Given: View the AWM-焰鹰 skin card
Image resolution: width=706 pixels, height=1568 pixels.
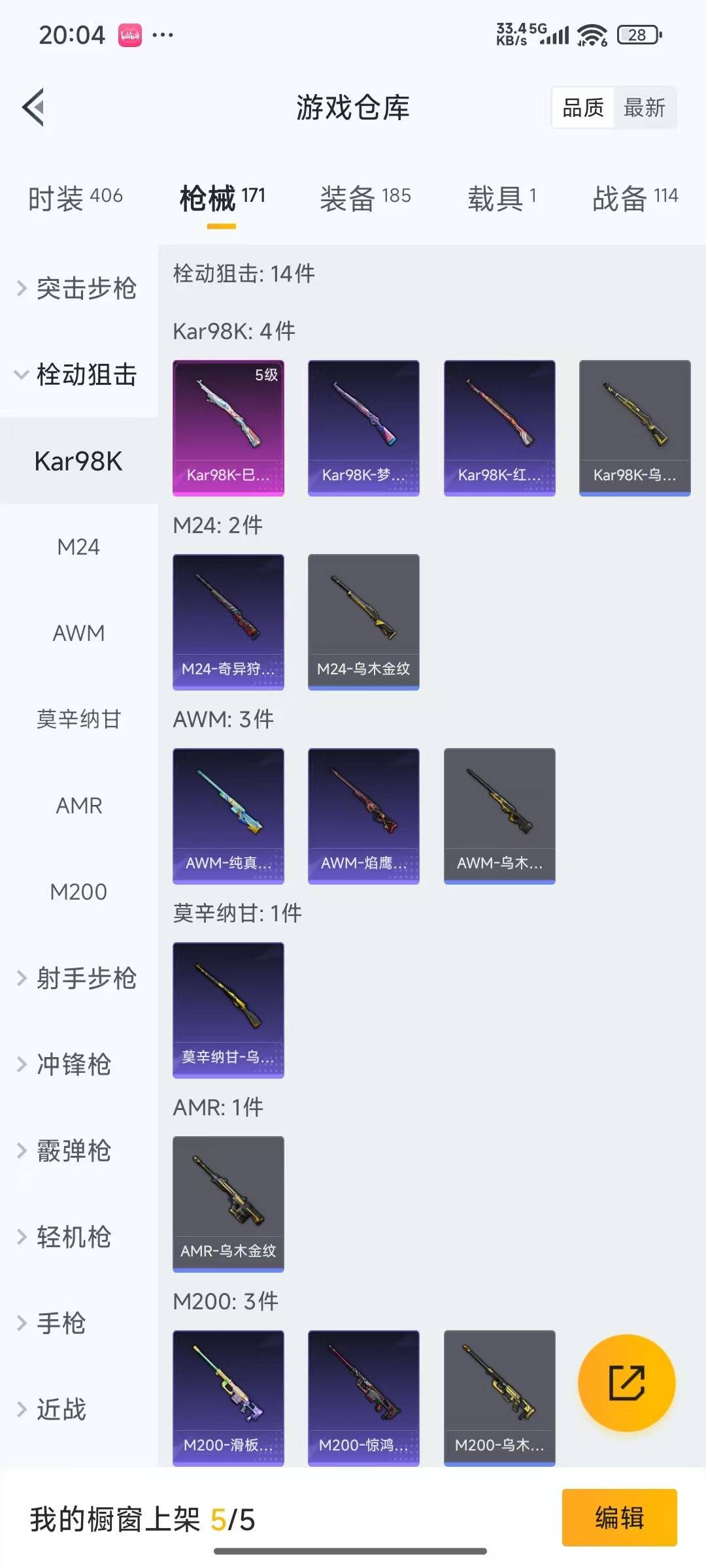Looking at the screenshot, I should coord(363,815).
